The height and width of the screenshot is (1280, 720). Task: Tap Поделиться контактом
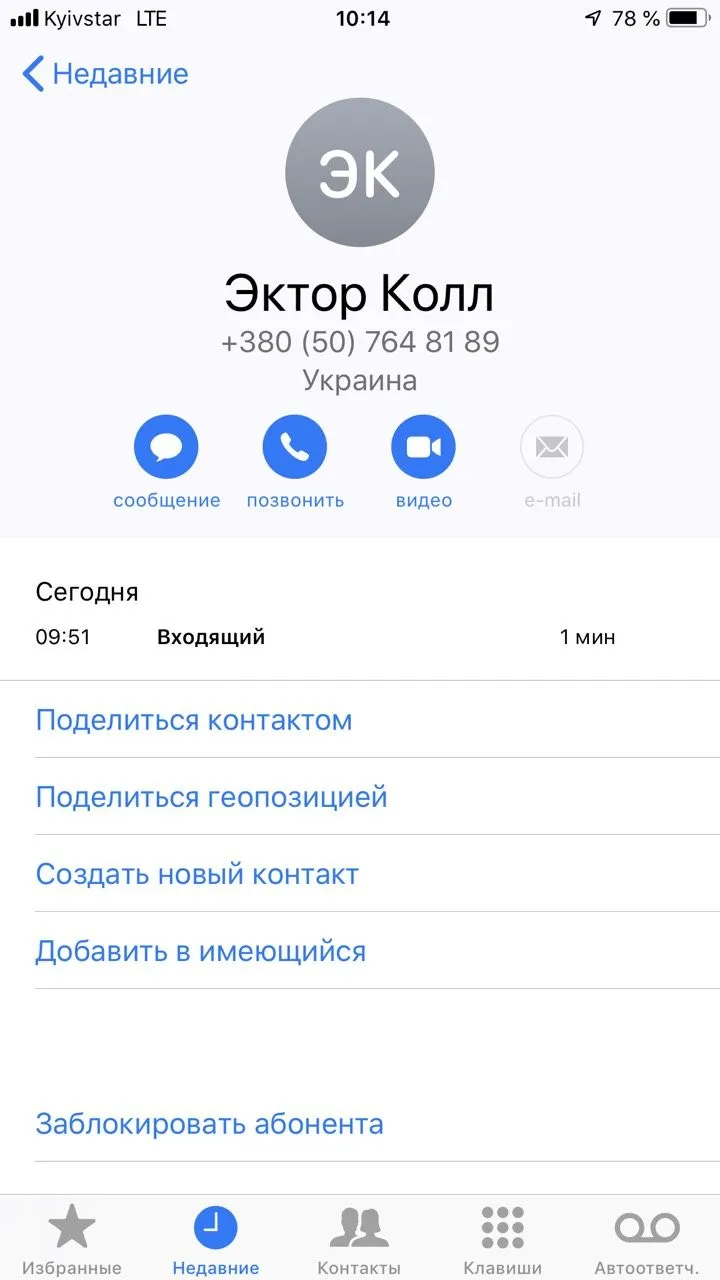coord(194,720)
